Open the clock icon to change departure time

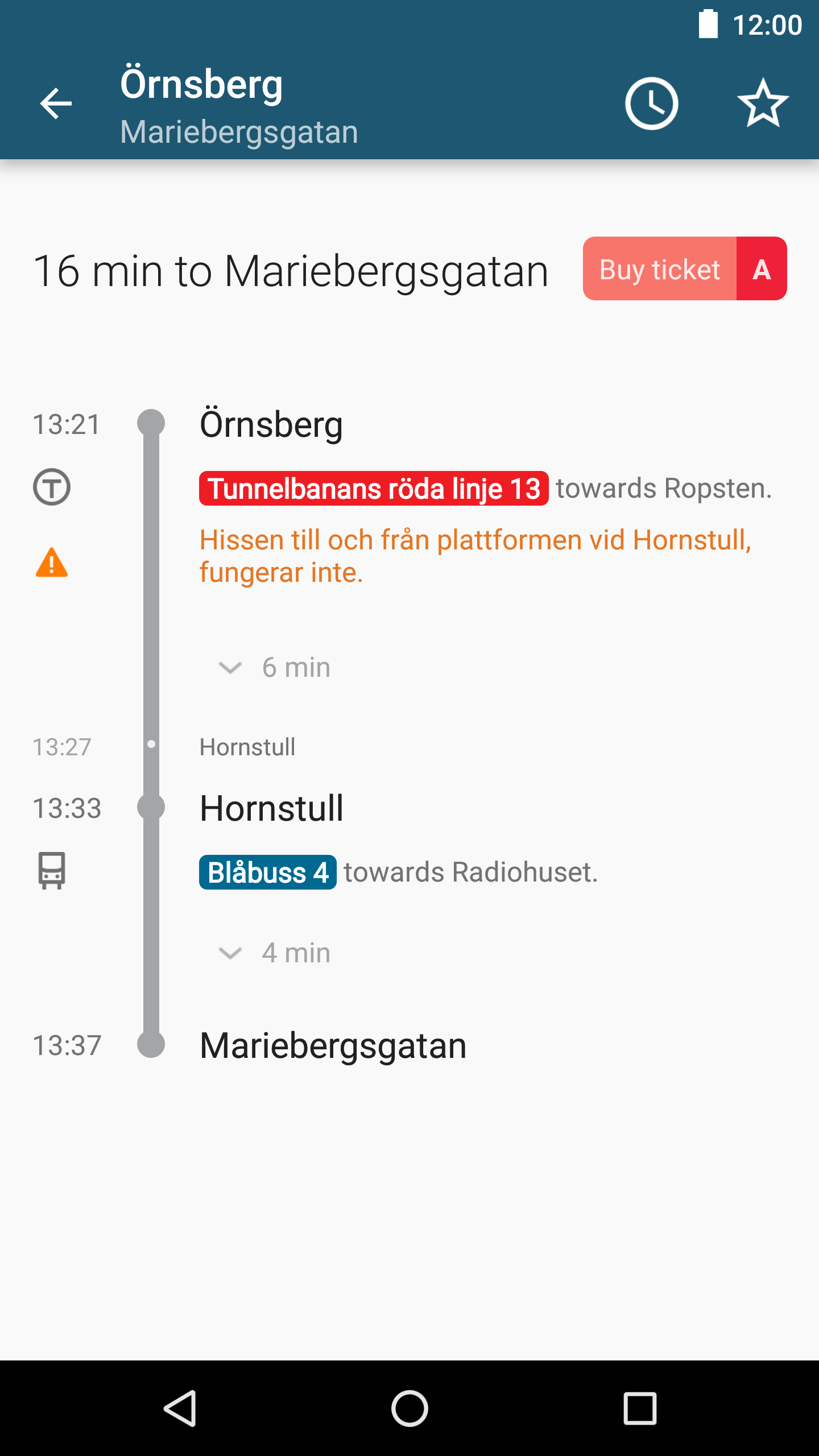coord(652,104)
